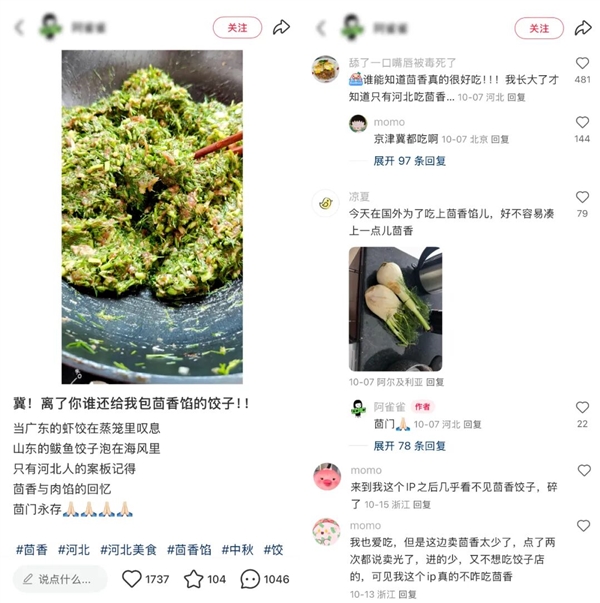This screenshot has height=603, width=600.
Task: Expand the 97 replies
Action: tap(410, 160)
